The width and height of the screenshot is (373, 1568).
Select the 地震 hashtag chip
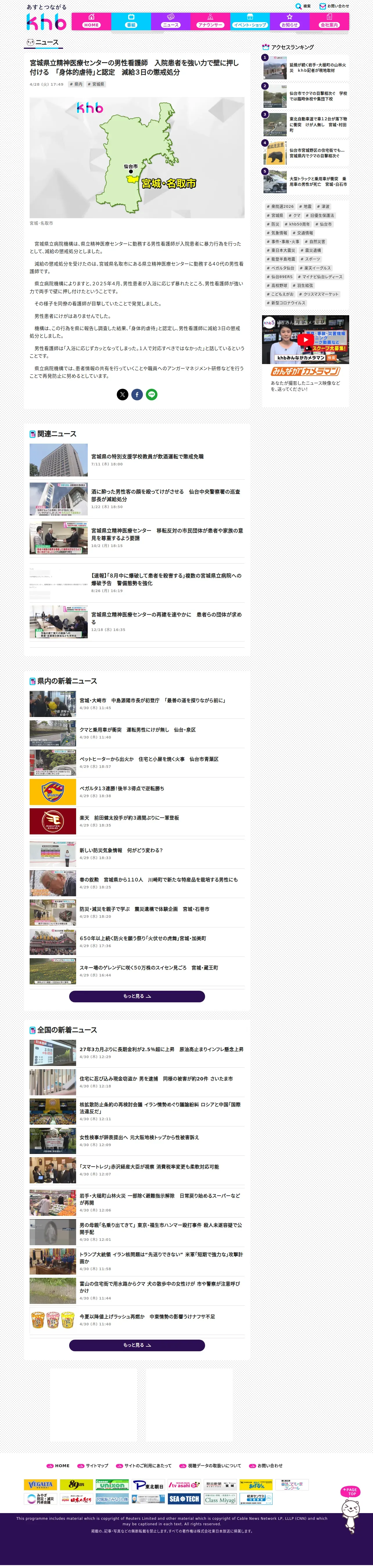click(x=305, y=206)
